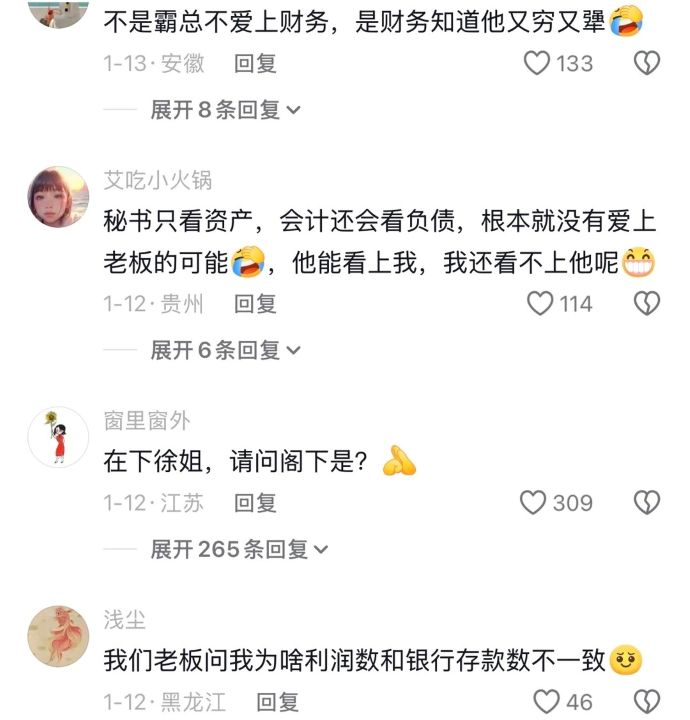690x720 pixels.
Task: Reply to 浅尘's comment
Action: (x=276, y=701)
